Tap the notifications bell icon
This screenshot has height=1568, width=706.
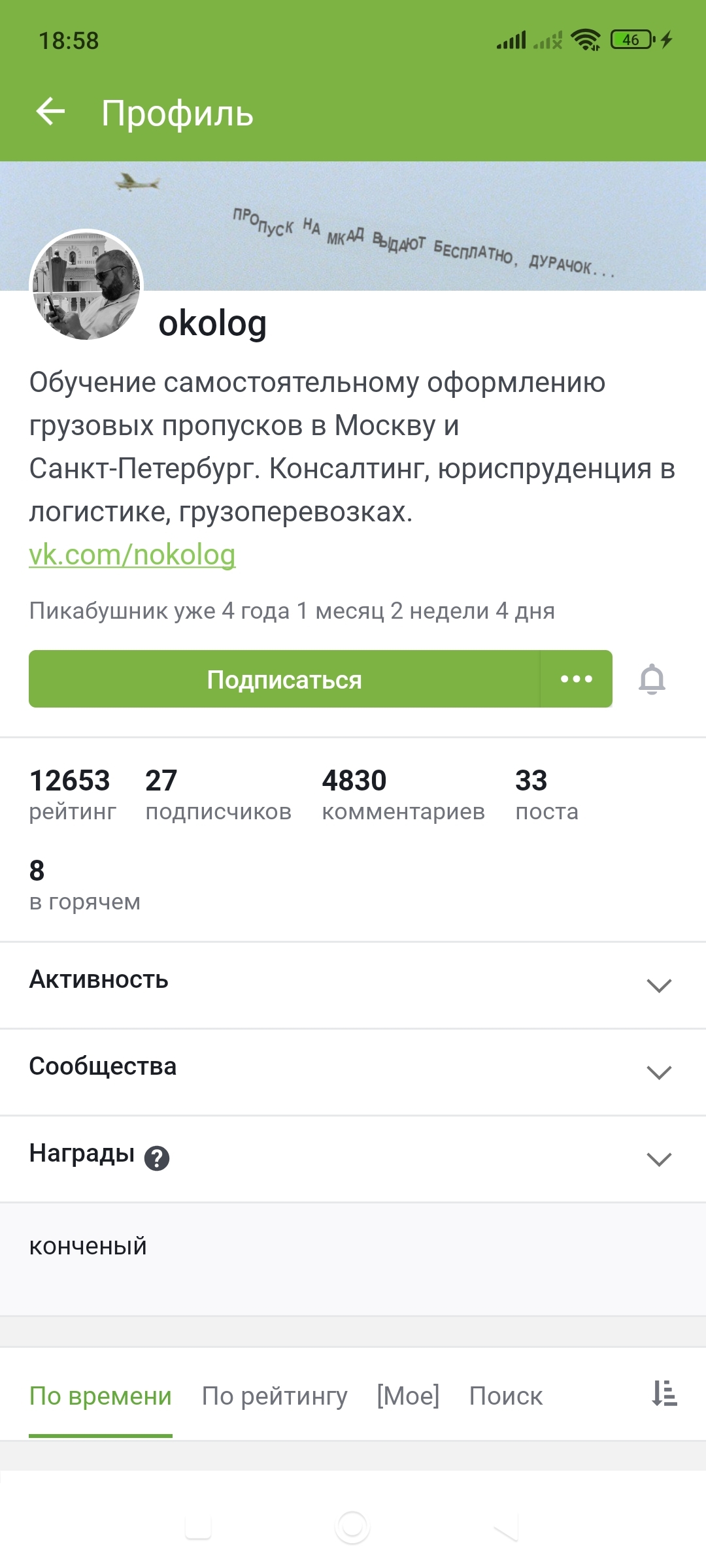tap(652, 679)
